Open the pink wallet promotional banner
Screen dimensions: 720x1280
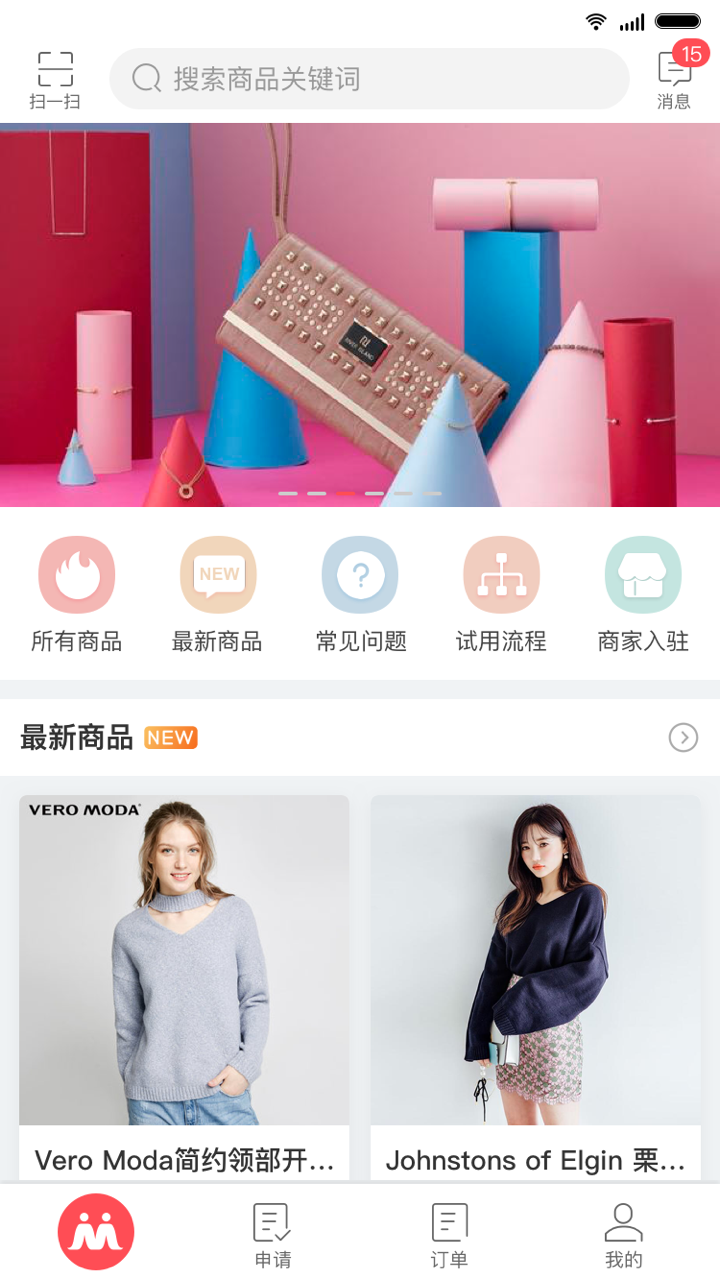tap(360, 314)
